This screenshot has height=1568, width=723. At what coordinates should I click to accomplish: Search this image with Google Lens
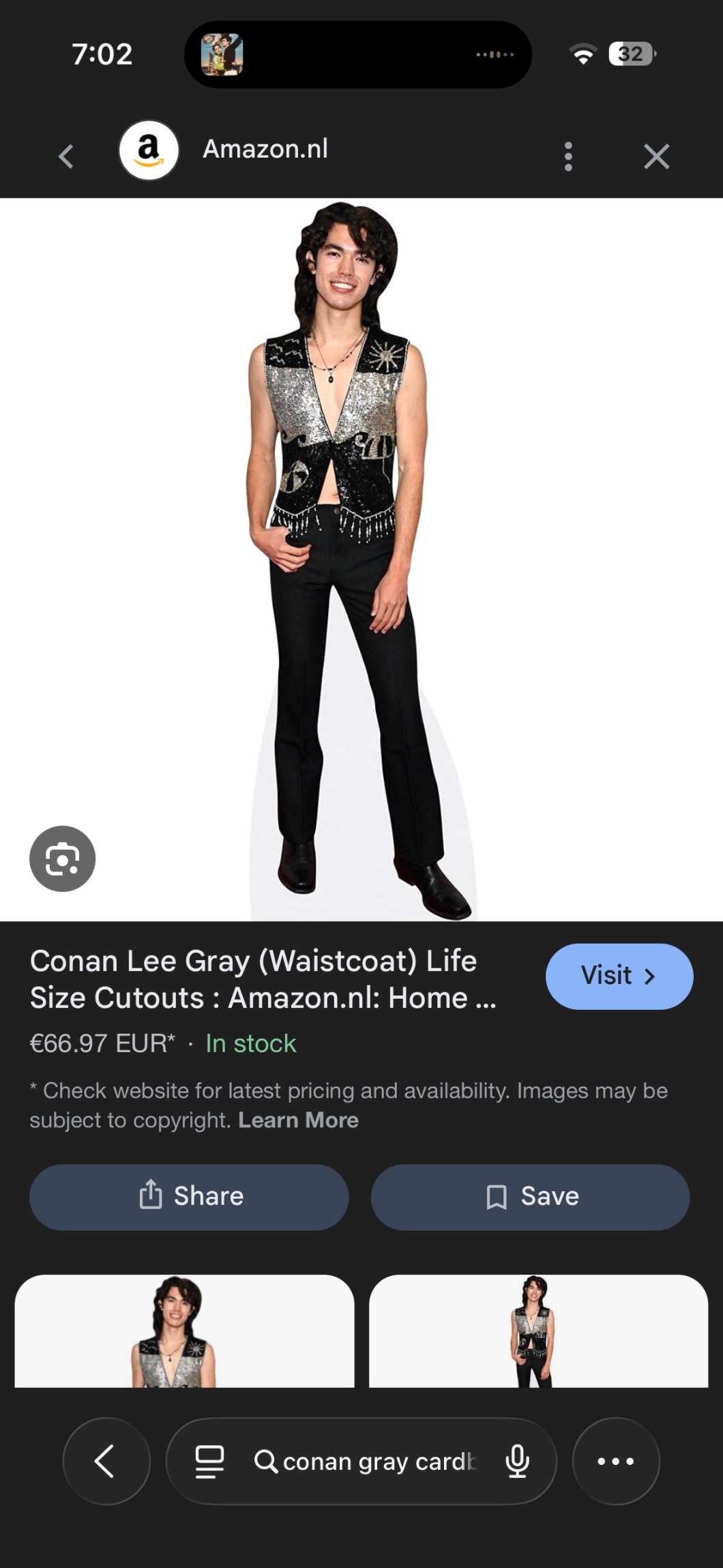click(62, 858)
